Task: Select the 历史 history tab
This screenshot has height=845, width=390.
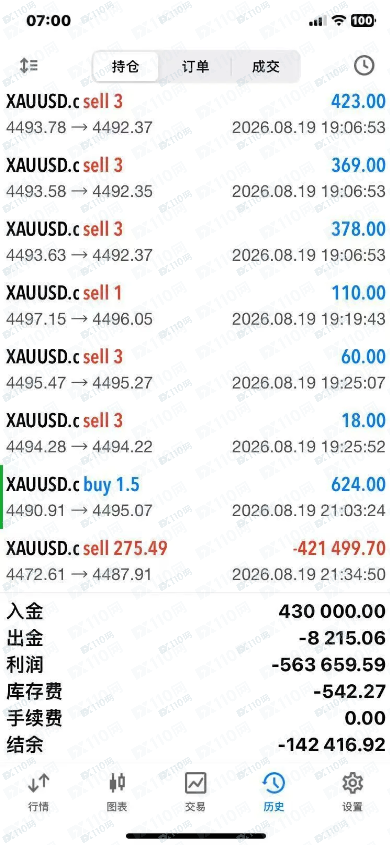Action: pos(274,791)
